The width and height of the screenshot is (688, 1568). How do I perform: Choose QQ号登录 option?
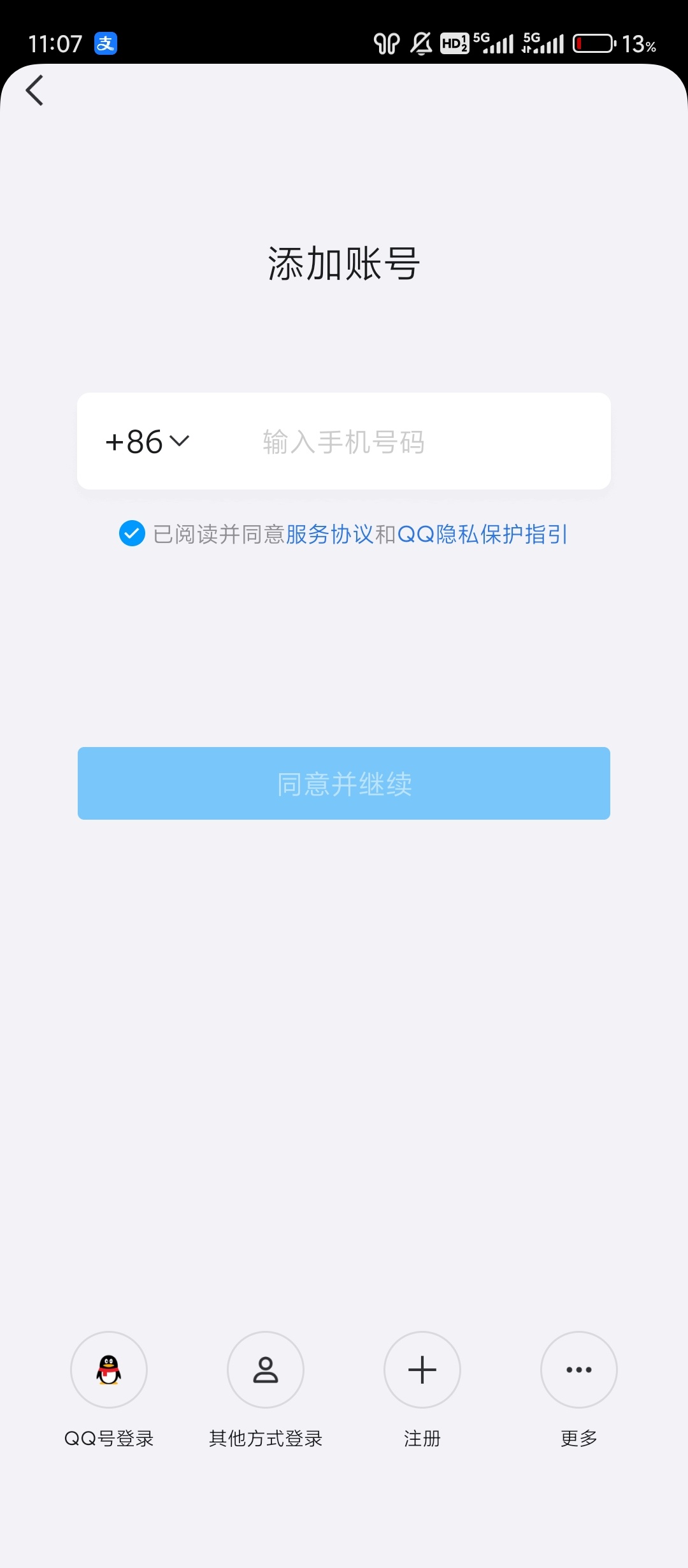(109, 1370)
